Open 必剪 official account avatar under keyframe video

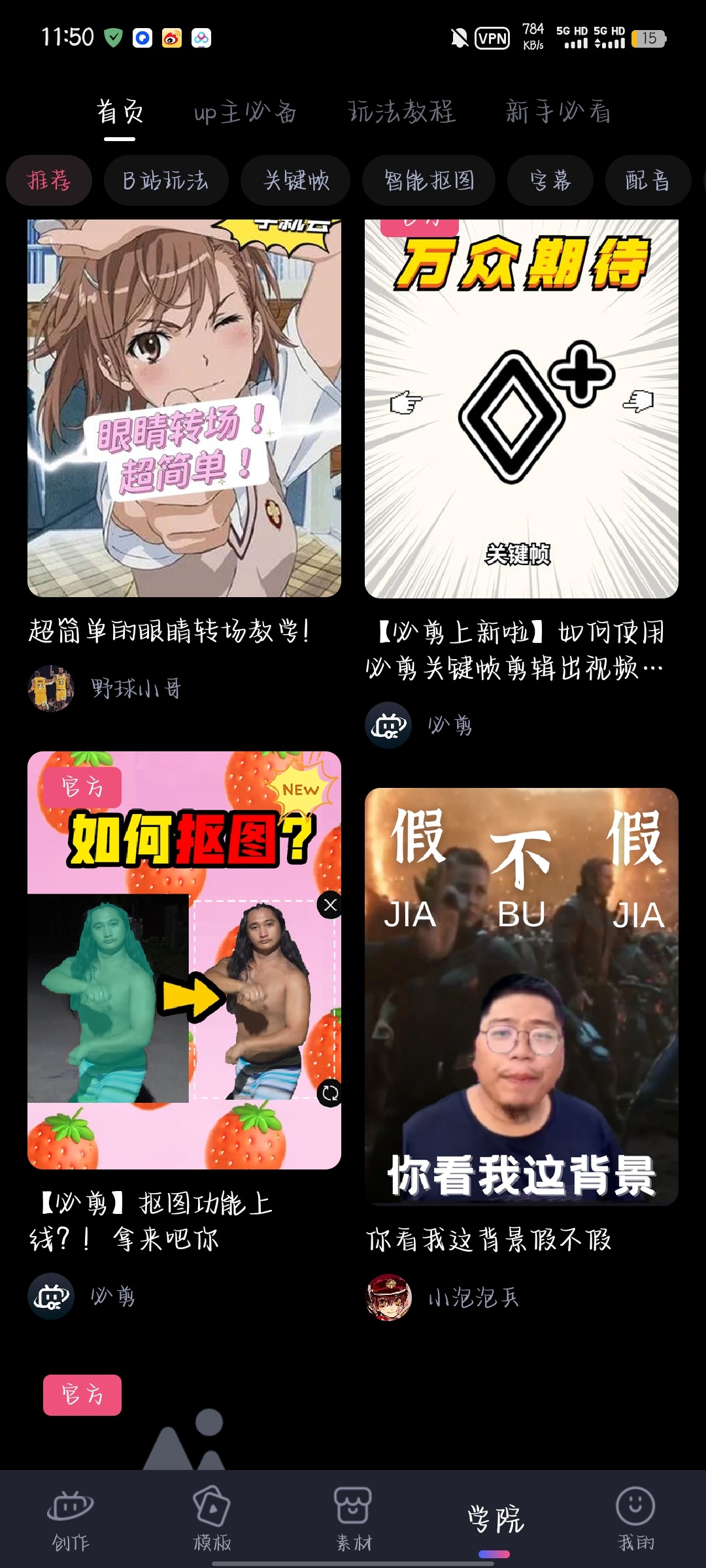[x=388, y=724]
